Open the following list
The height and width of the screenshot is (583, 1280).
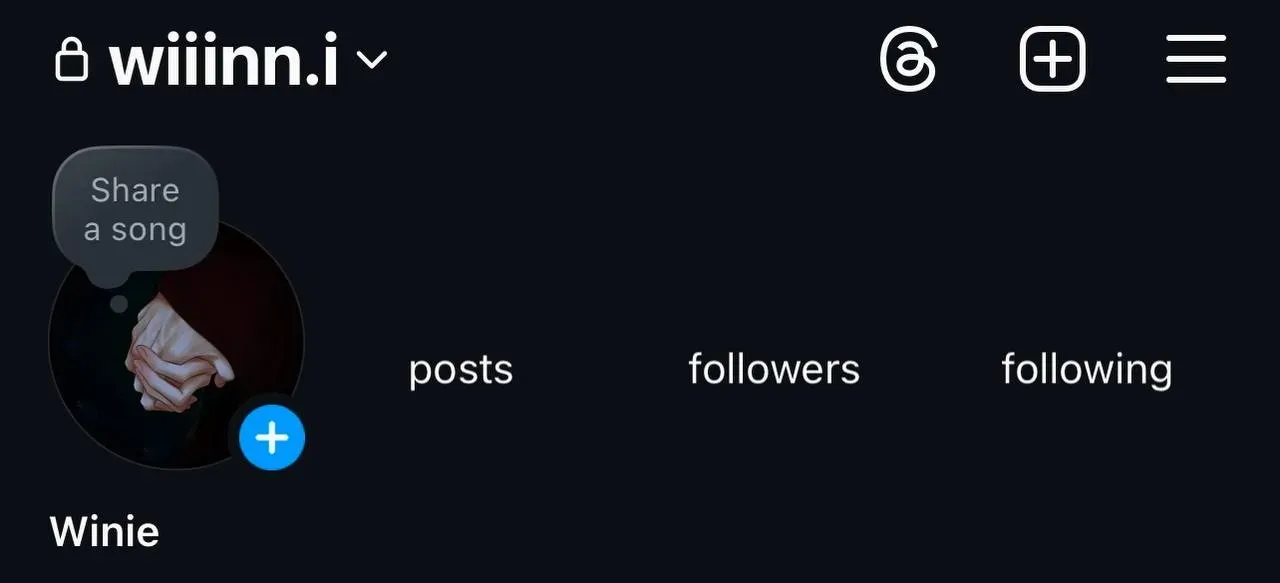click(1087, 369)
